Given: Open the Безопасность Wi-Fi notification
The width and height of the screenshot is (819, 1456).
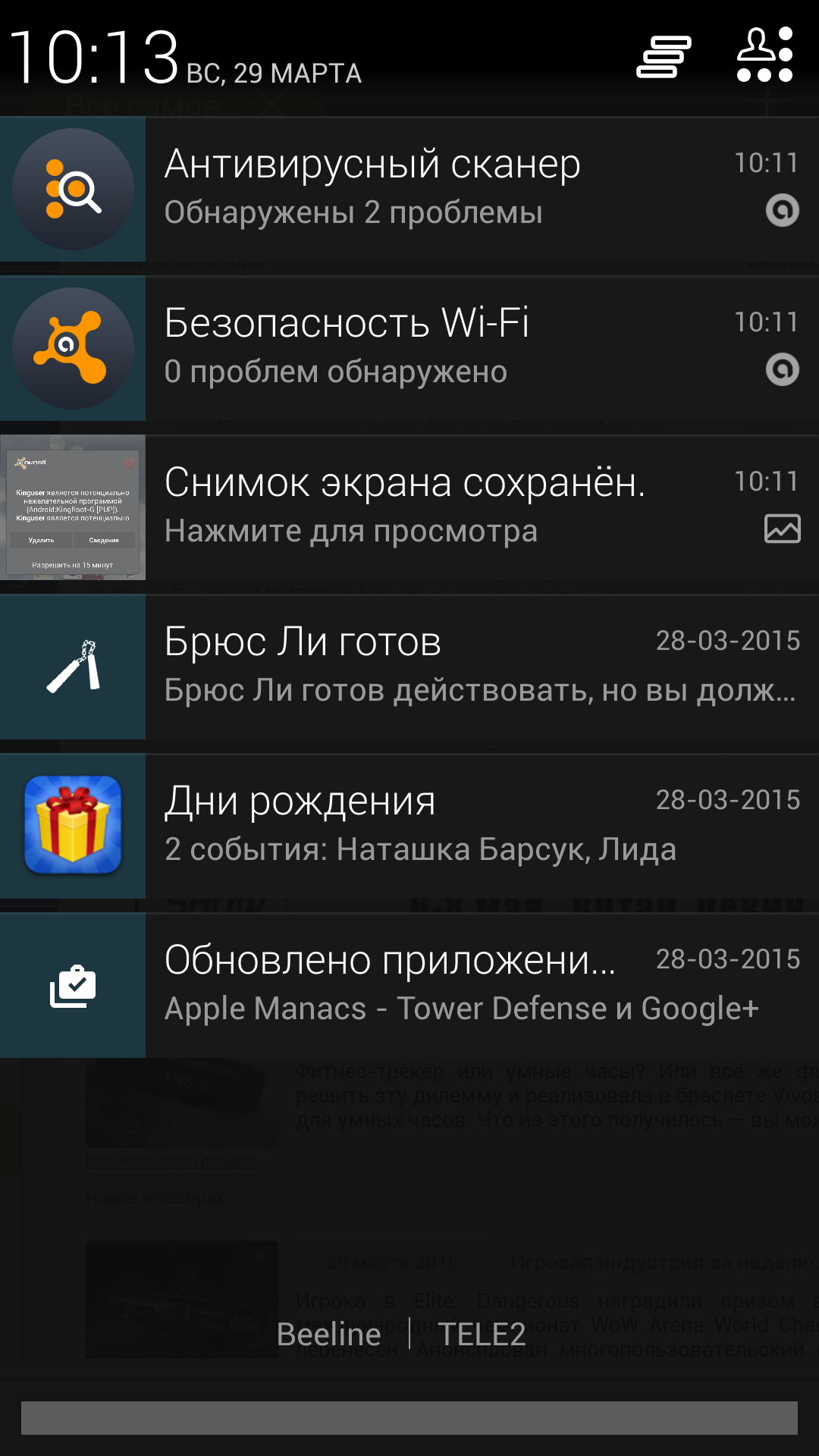Looking at the screenshot, I should (455, 349).
